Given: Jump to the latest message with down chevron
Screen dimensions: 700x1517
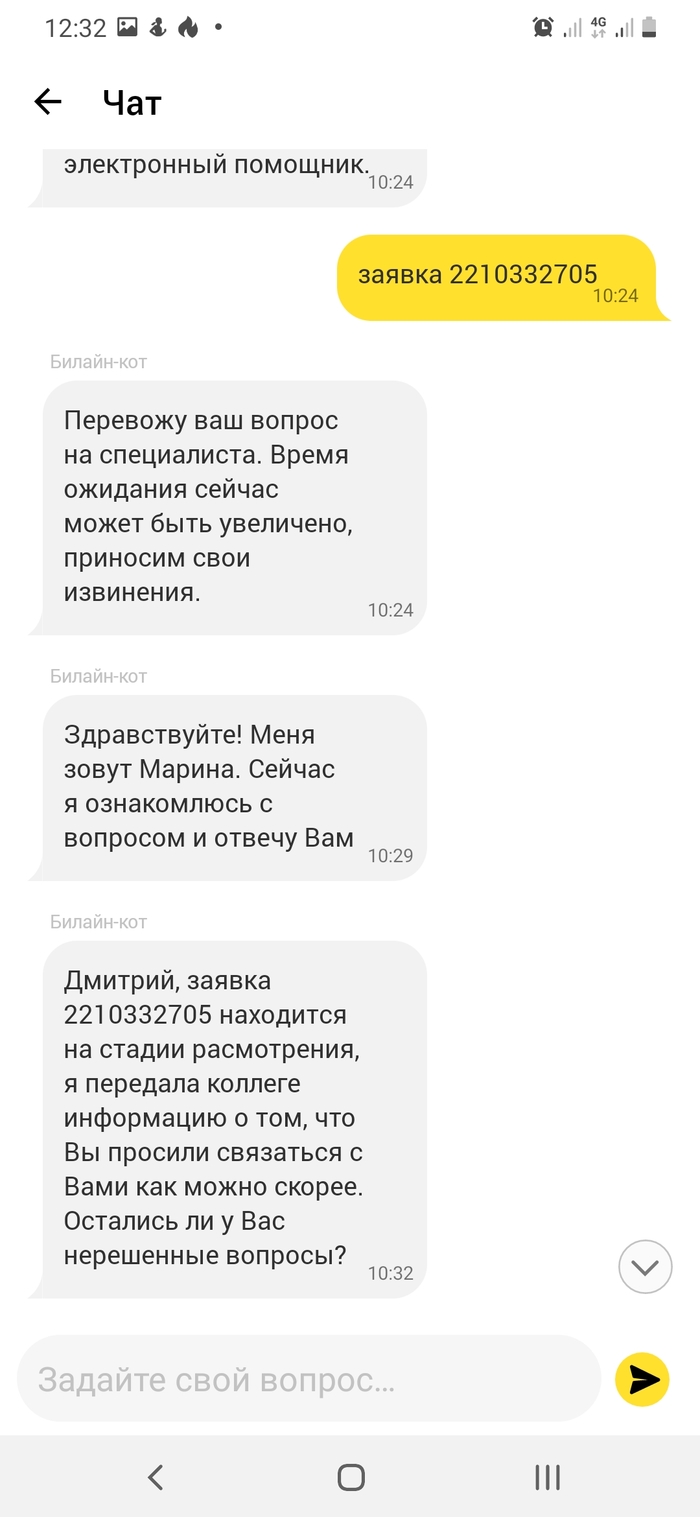Looking at the screenshot, I should [645, 1267].
